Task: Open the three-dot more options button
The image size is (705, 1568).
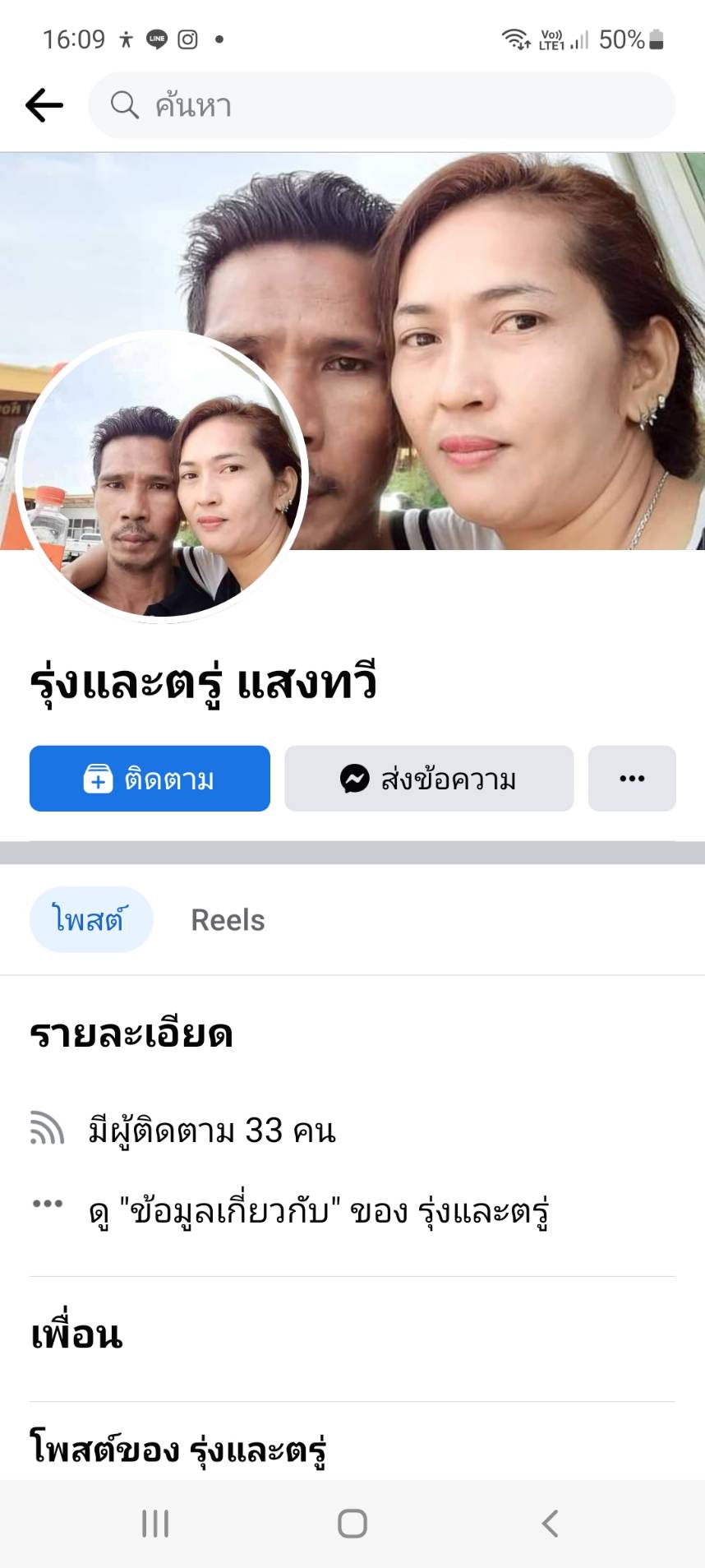Action: pos(631,779)
